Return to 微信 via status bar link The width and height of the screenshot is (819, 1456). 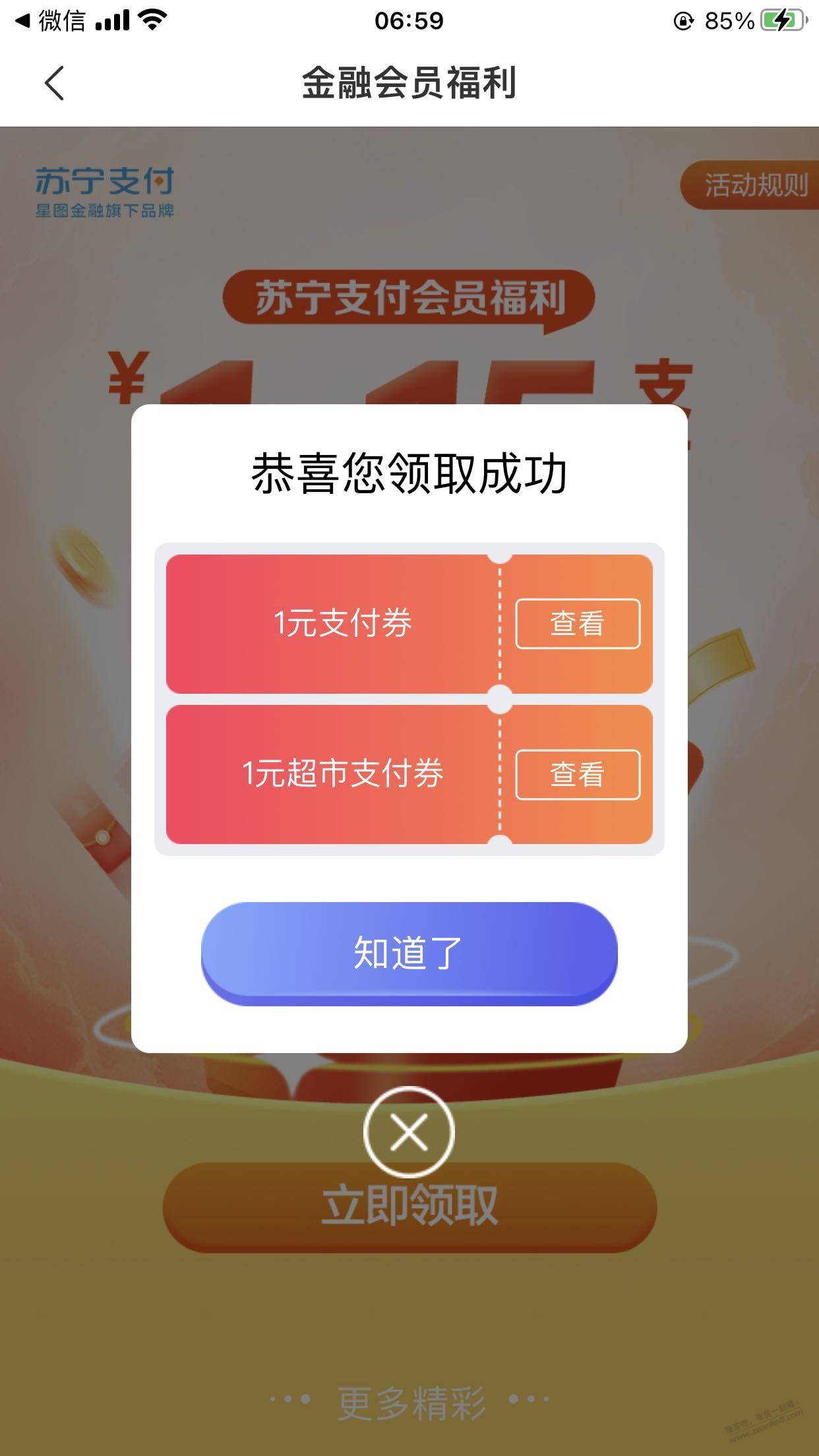[51, 21]
